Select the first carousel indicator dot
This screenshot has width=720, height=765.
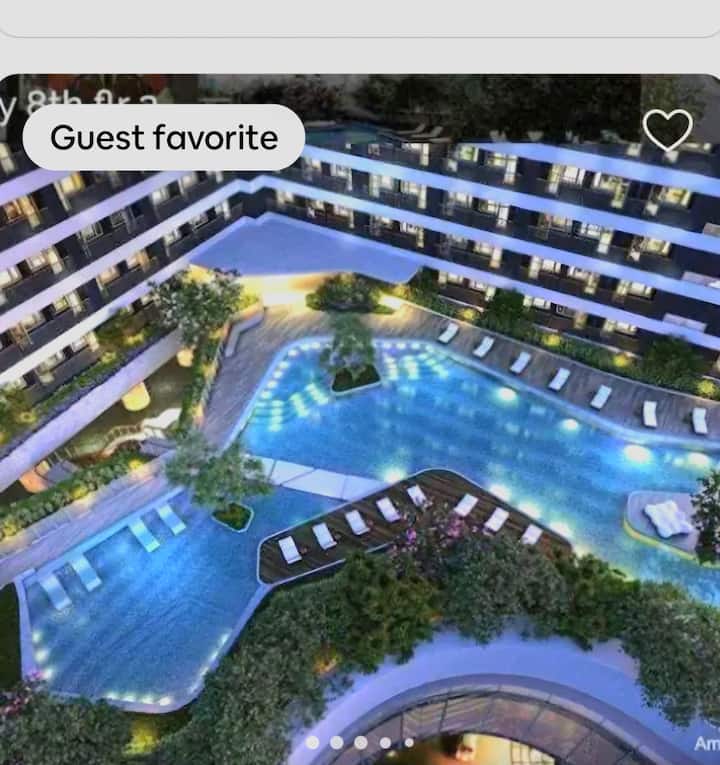[313, 743]
